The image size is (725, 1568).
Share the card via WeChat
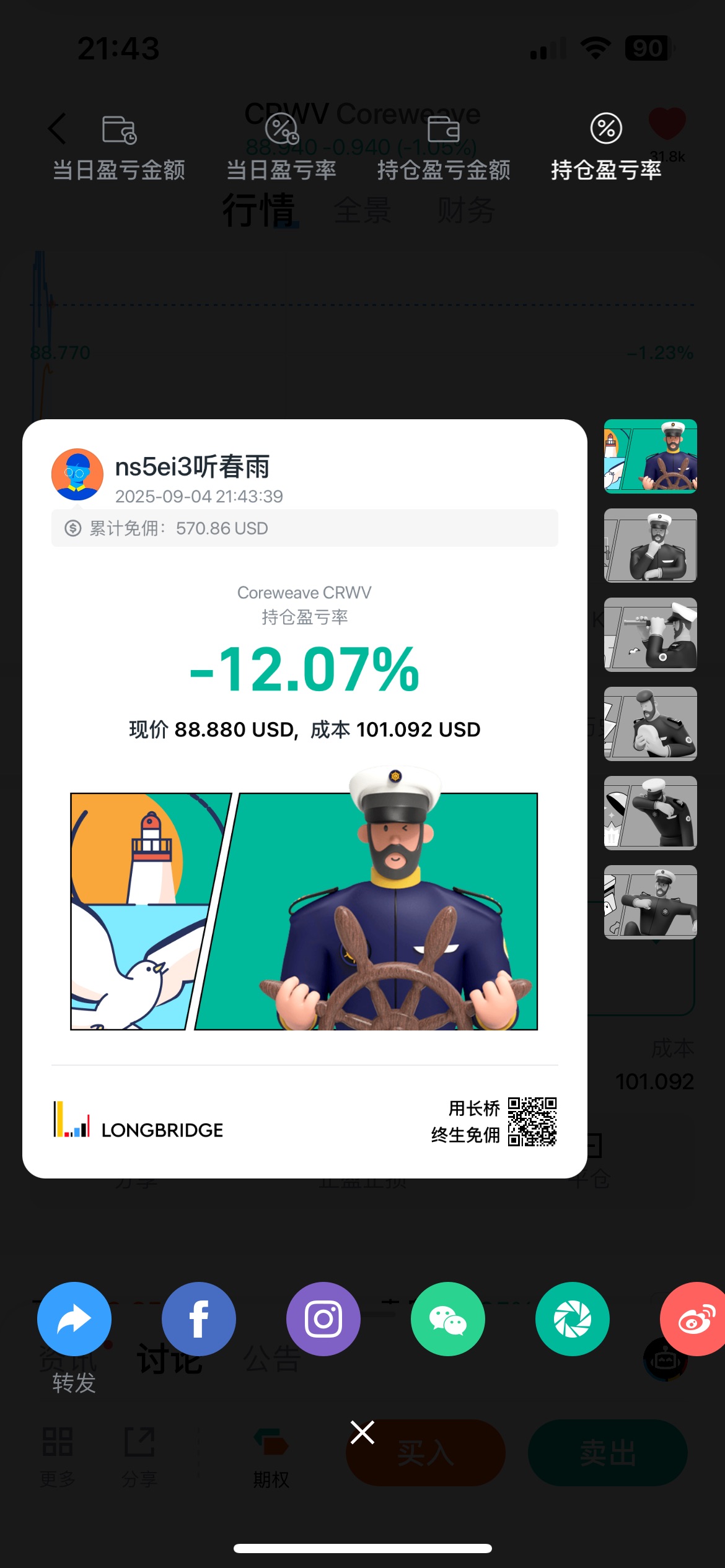click(x=448, y=1319)
